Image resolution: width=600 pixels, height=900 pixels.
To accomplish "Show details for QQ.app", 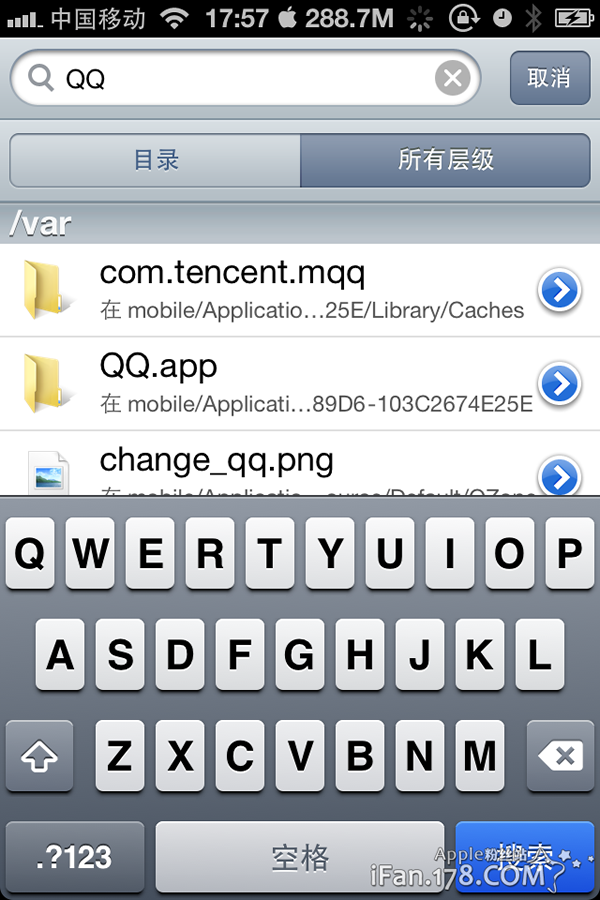I will coord(560,383).
